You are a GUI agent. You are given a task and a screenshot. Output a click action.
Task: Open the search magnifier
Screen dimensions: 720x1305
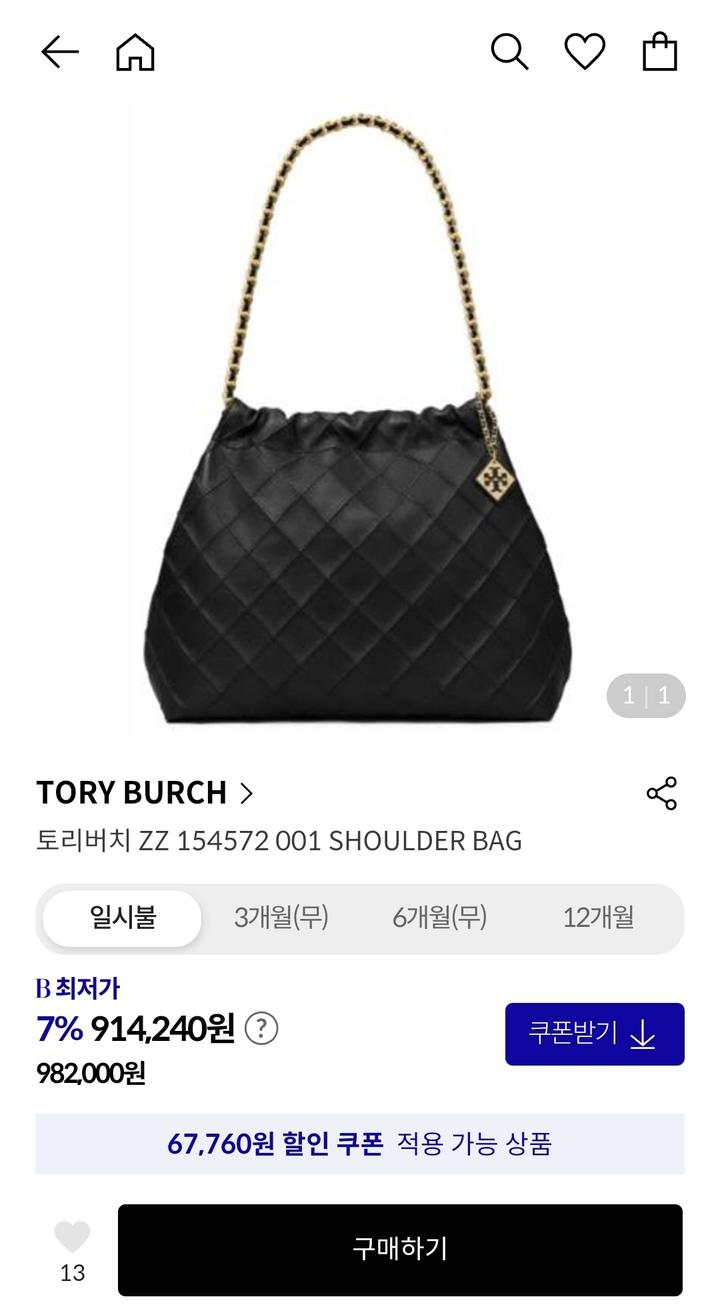coord(509,52)
